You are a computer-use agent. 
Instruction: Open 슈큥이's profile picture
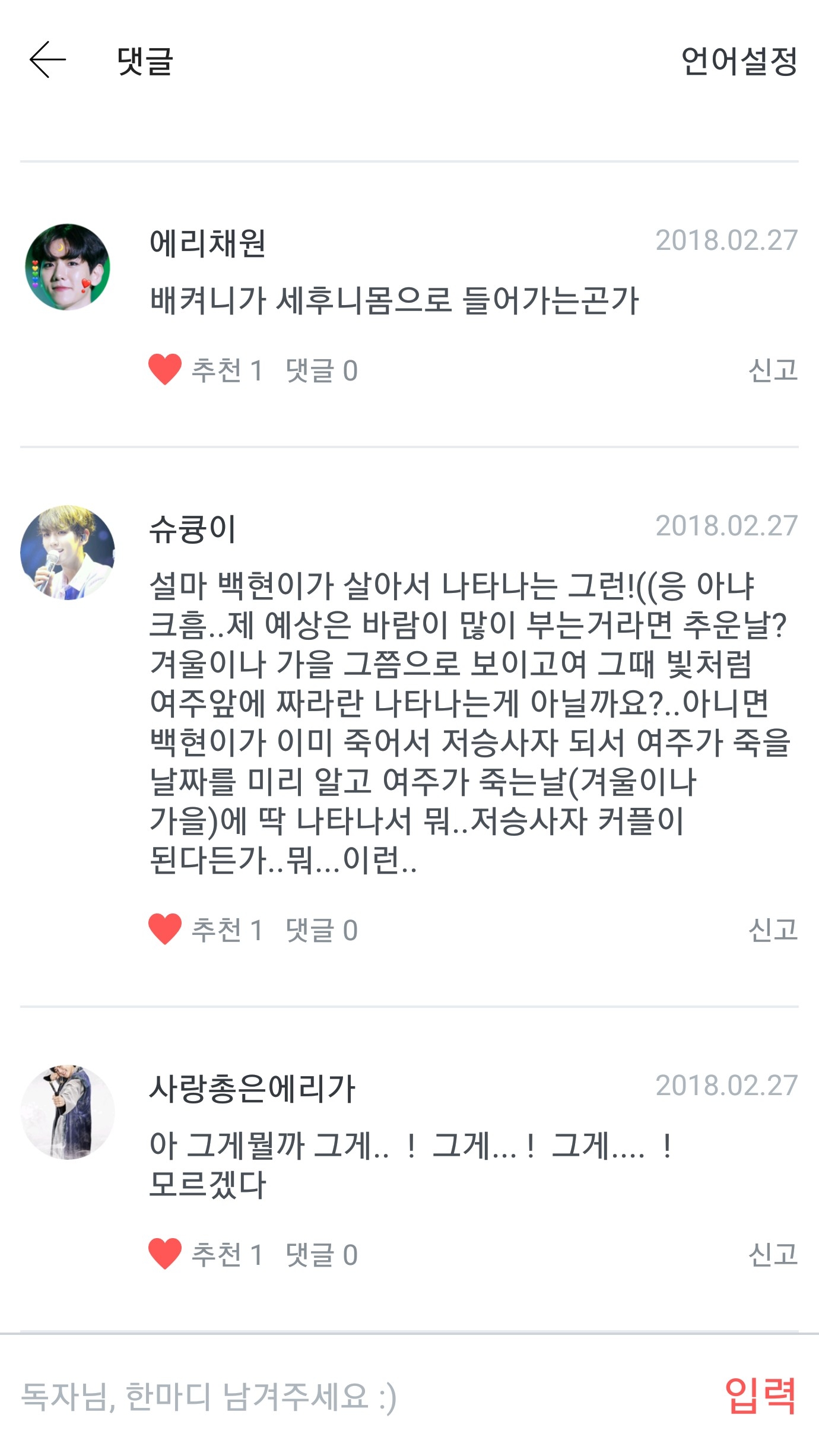pyautogui.click(x=68, y=553)
